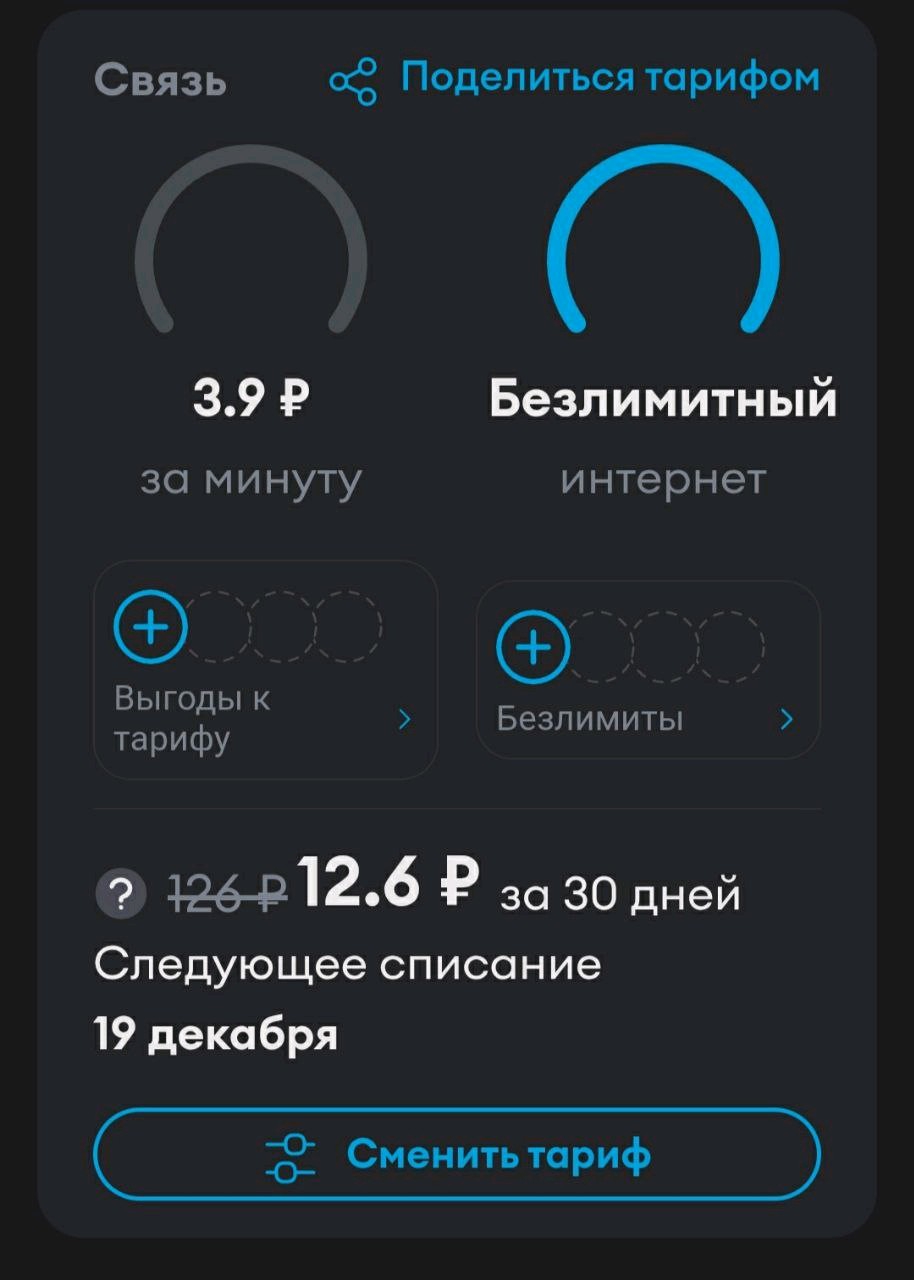Tap the Сменить тариф button
The image size is (914, 1280).
pos(457,1154)
